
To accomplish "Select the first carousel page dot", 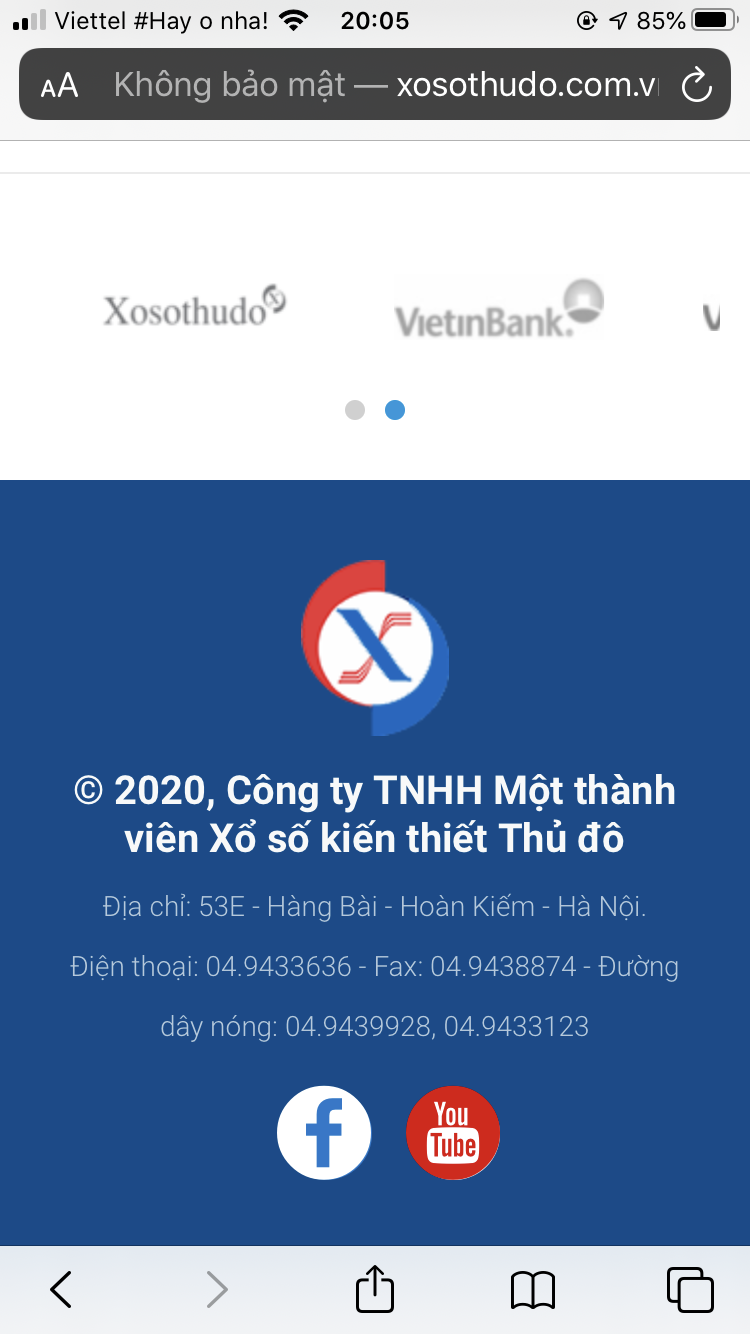I will click(355, 410).
